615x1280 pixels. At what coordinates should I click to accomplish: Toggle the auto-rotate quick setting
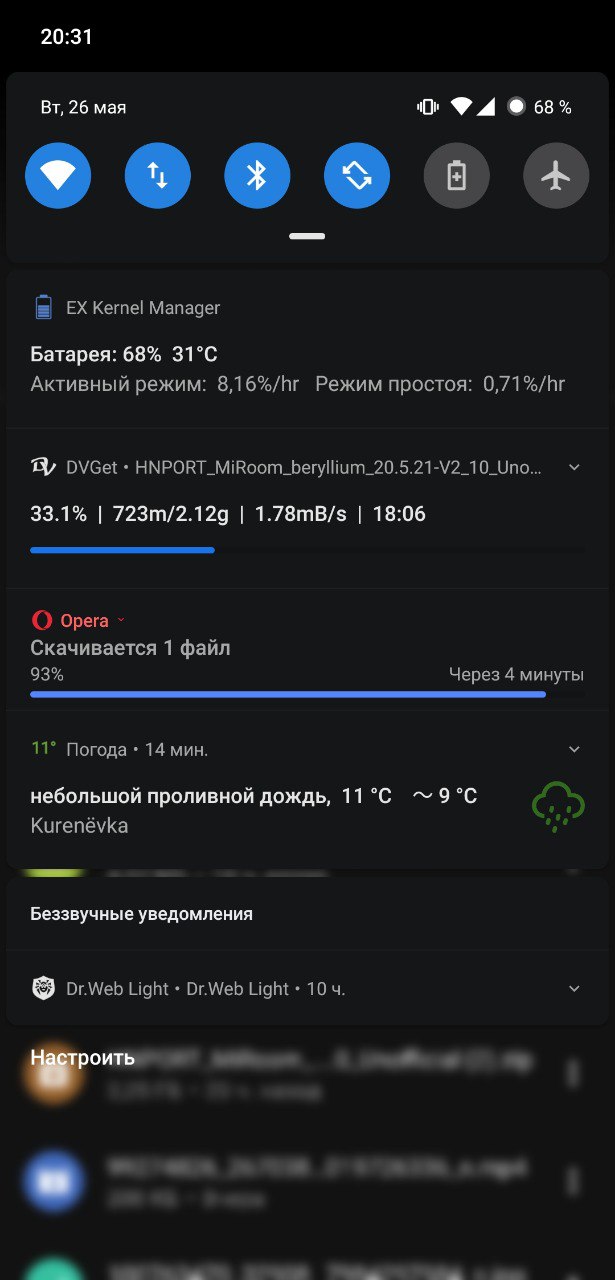tap(357, 176)
